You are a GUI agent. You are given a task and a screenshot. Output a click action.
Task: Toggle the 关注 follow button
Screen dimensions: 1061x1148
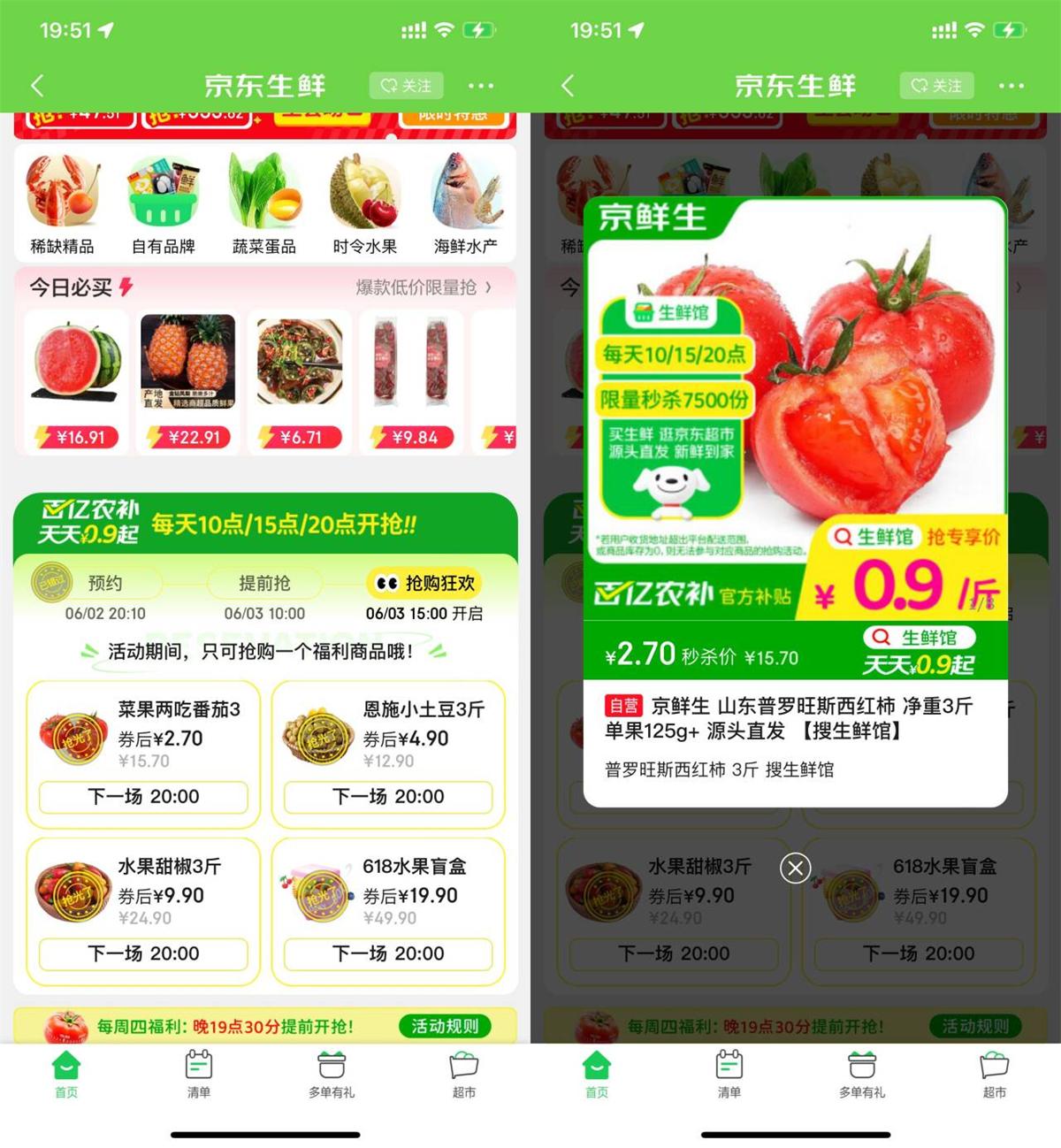(x=406, y=85)
